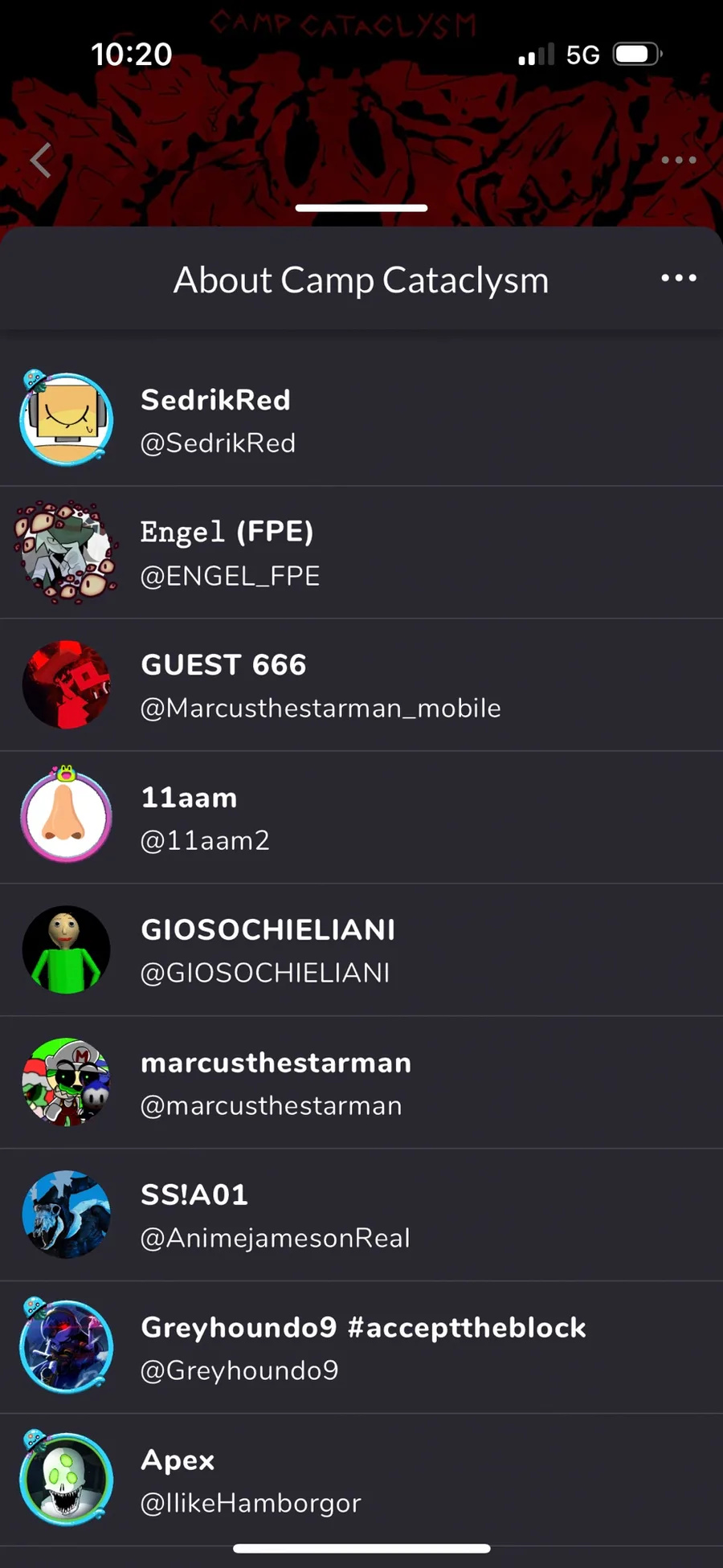Screen dimensions: 723x1568
Task: Open GIOSOCHIELIANI's profile
Action: (x=361, y=950)
